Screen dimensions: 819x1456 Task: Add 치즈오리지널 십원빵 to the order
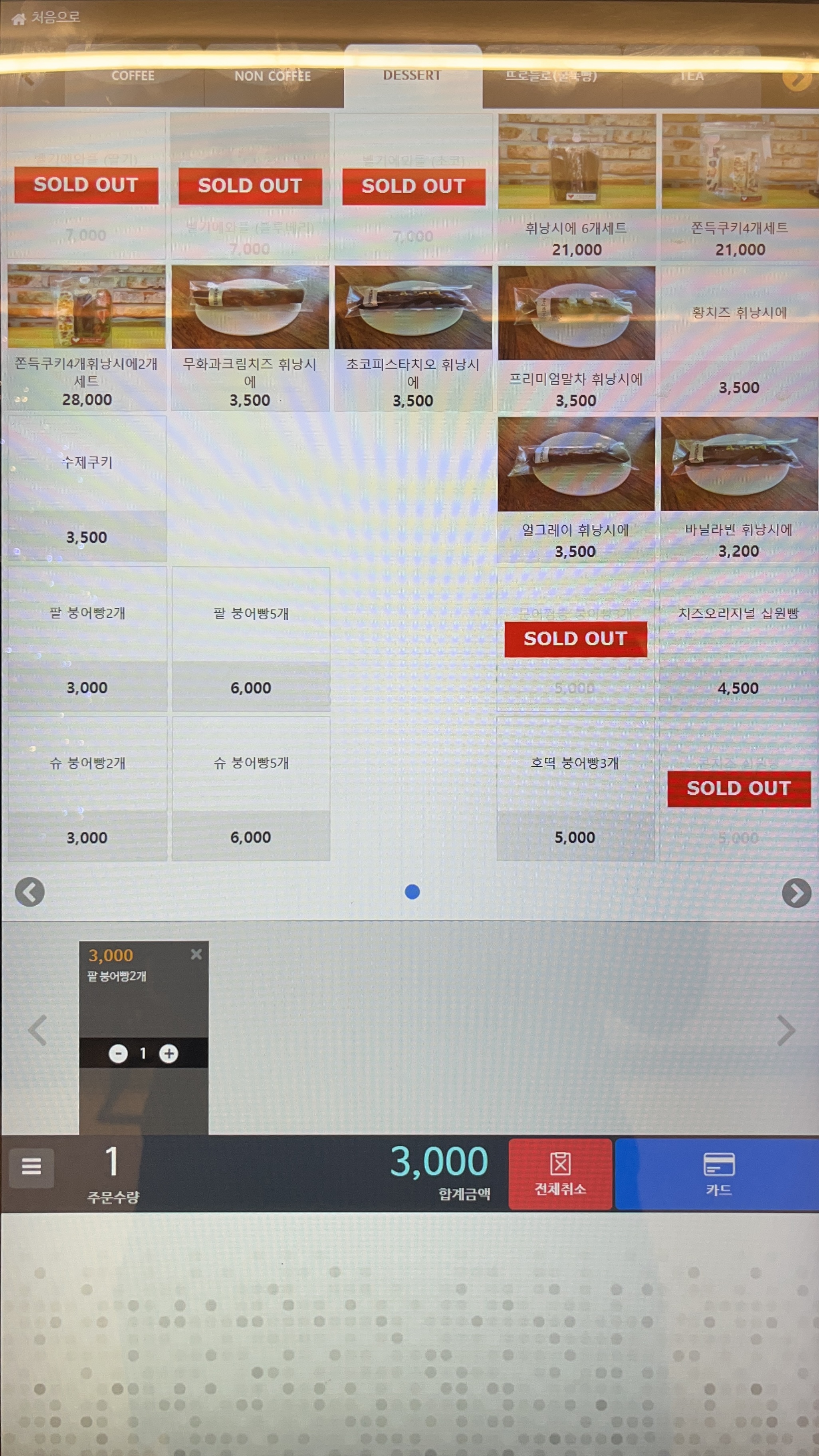pos(739,639)
